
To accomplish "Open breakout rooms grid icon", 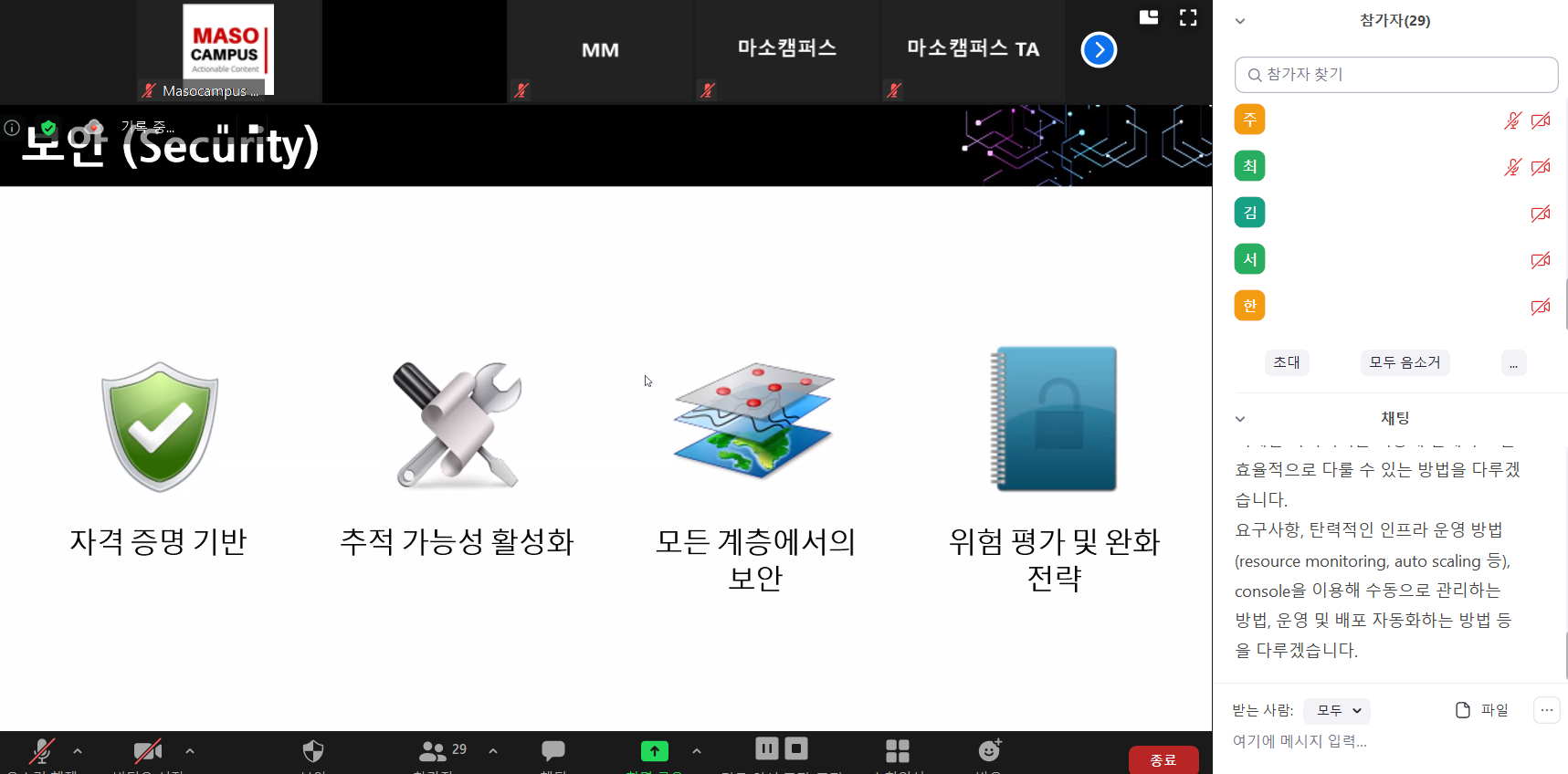I will click(898, 751).
